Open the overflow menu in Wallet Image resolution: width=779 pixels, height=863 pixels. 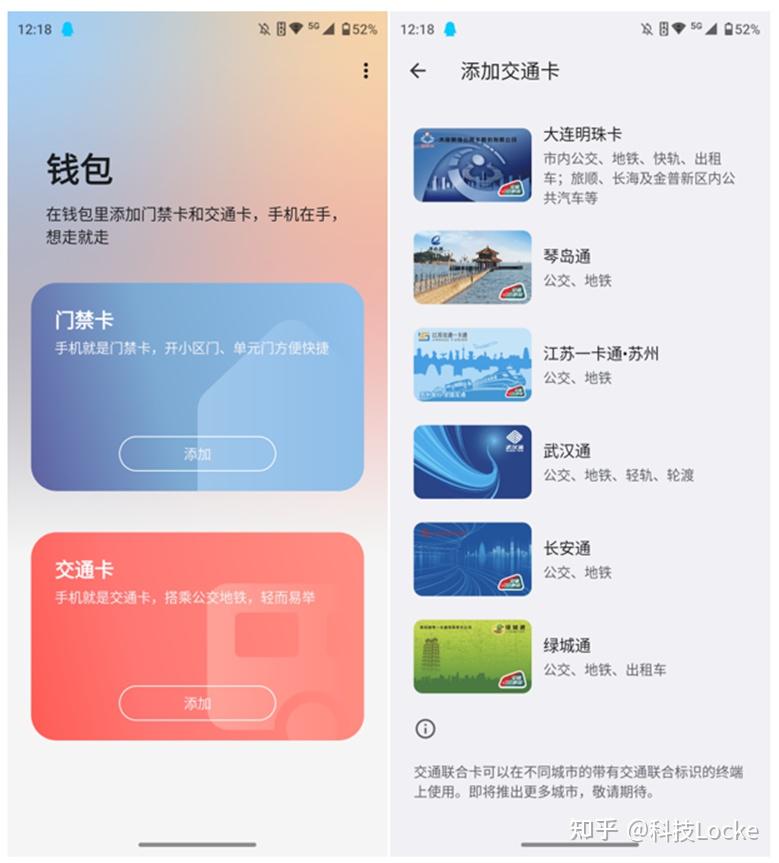tap(366, 71)
